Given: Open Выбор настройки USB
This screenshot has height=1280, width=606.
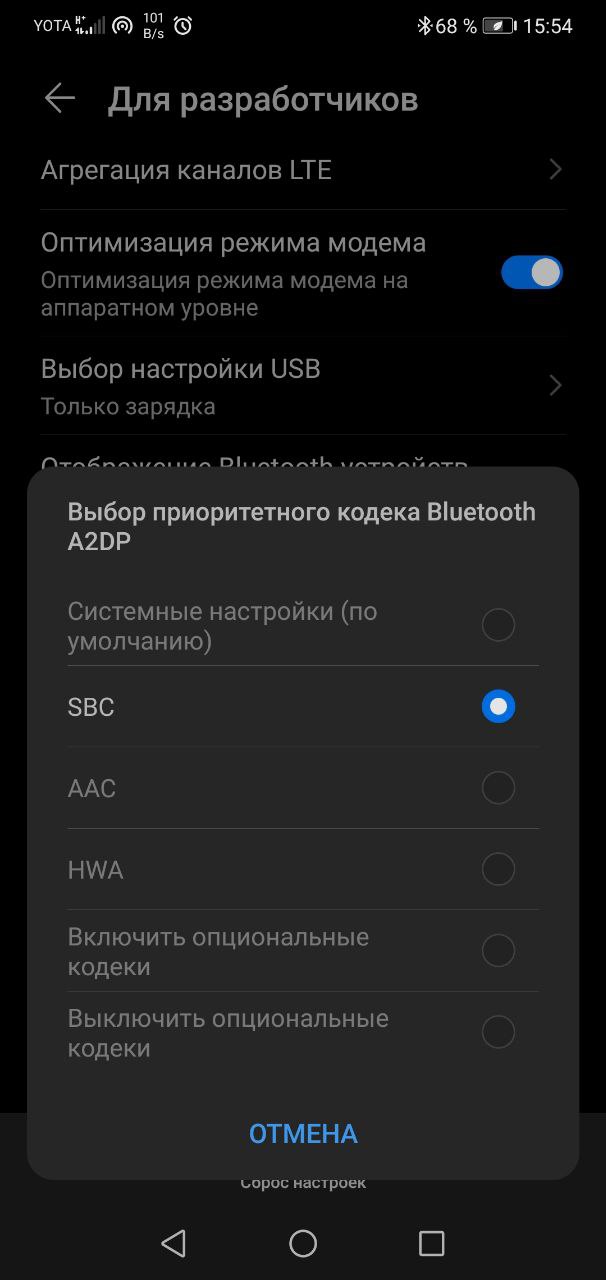Looking at the screenshot, I should [x=303, y=386].
